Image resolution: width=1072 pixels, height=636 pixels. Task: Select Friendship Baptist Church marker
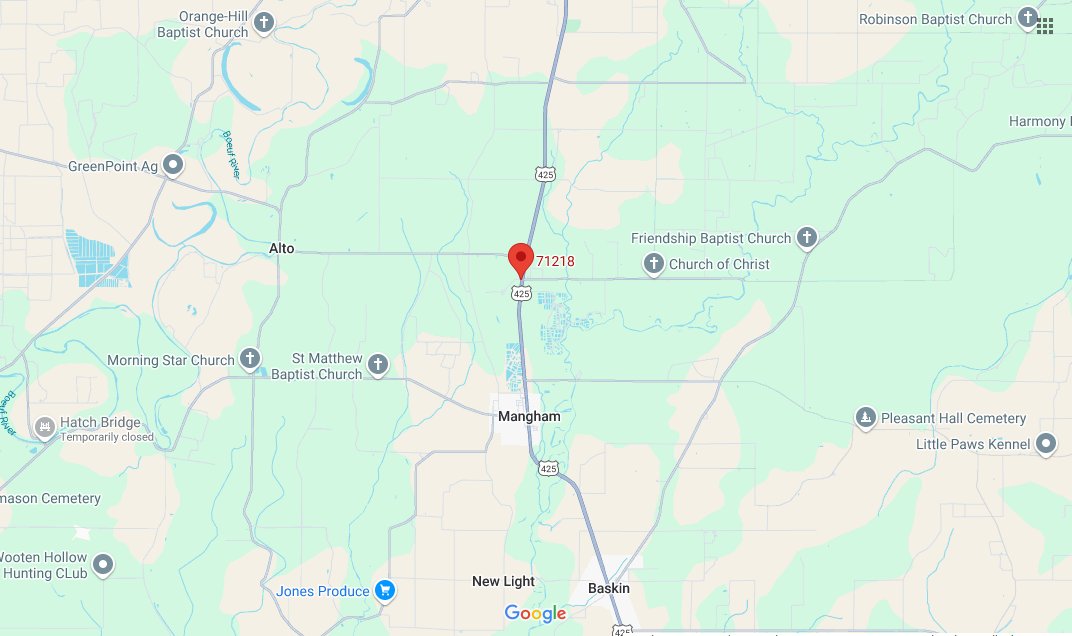807,238
